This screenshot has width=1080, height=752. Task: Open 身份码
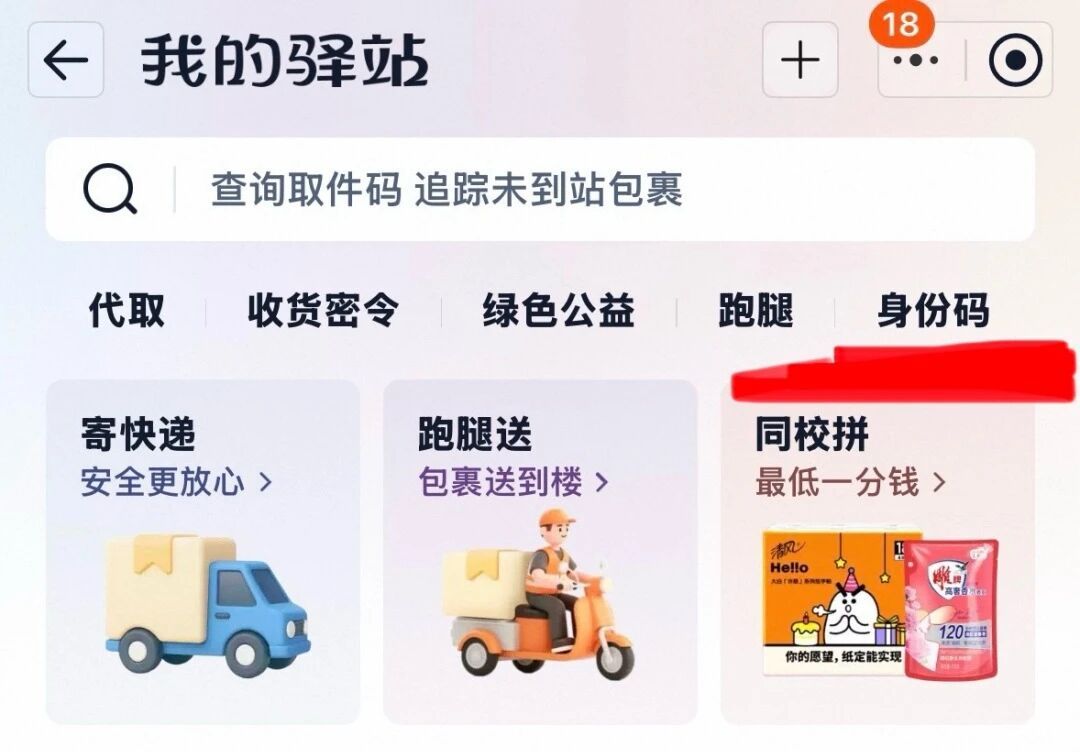(x=933, y=311)
